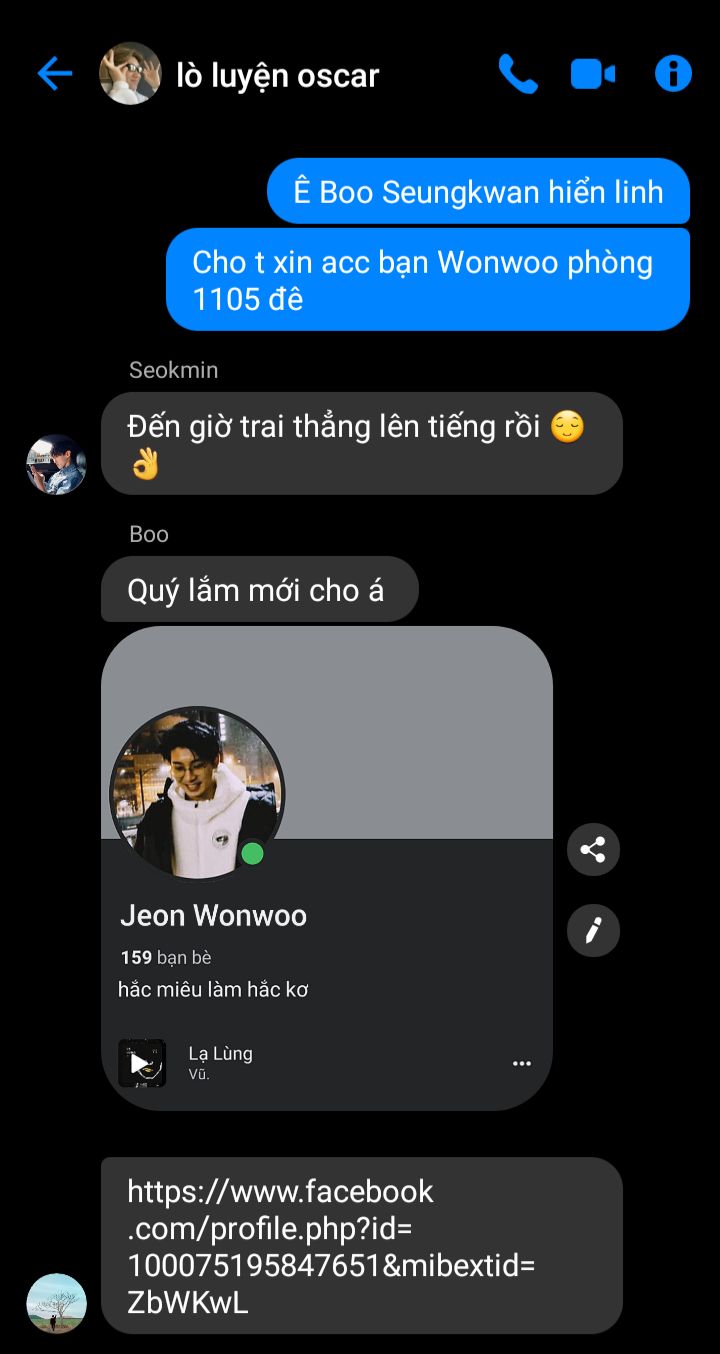View Seokmin's profile picture
Screen dimensions: 720x1354
(x=56, y=464)
